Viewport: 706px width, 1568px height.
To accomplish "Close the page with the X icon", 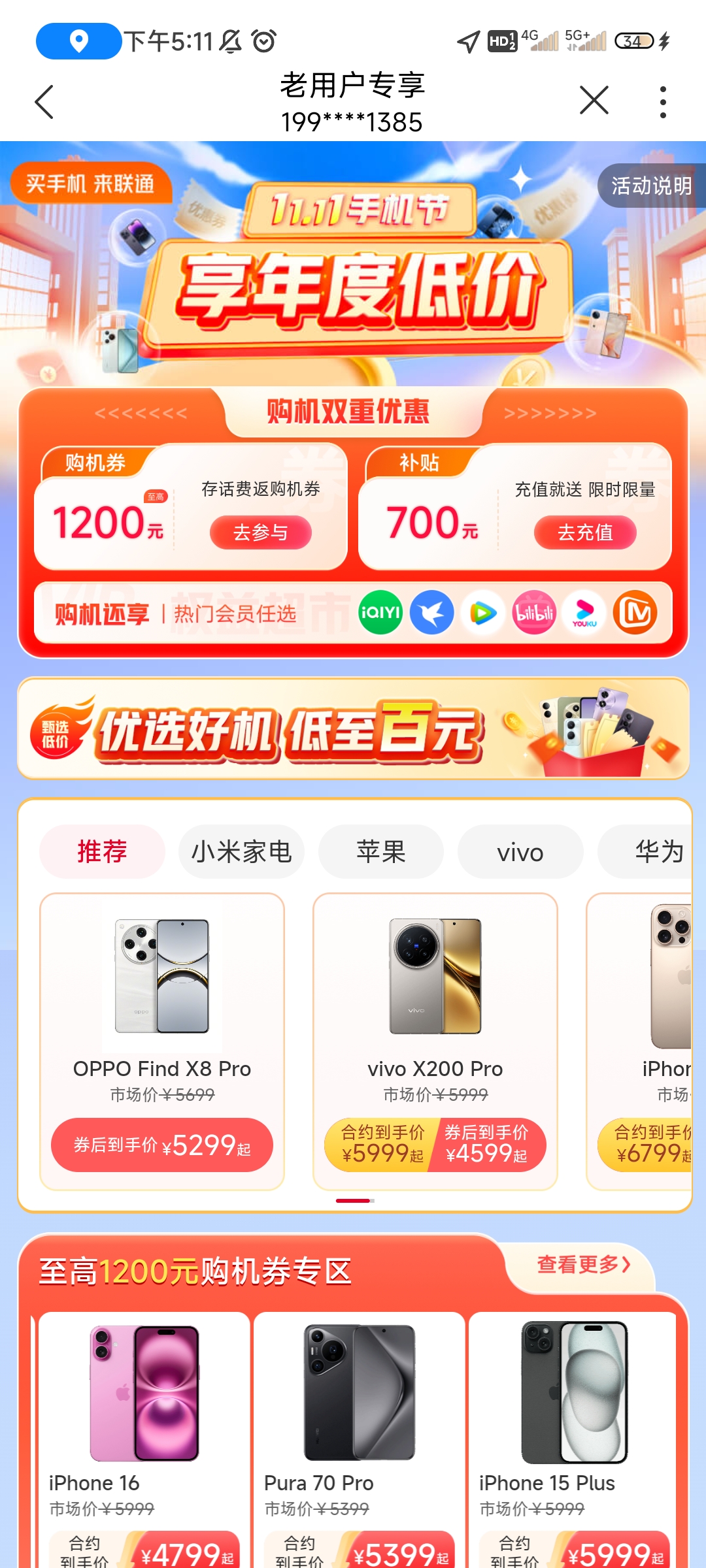I will tap(594, 101).
